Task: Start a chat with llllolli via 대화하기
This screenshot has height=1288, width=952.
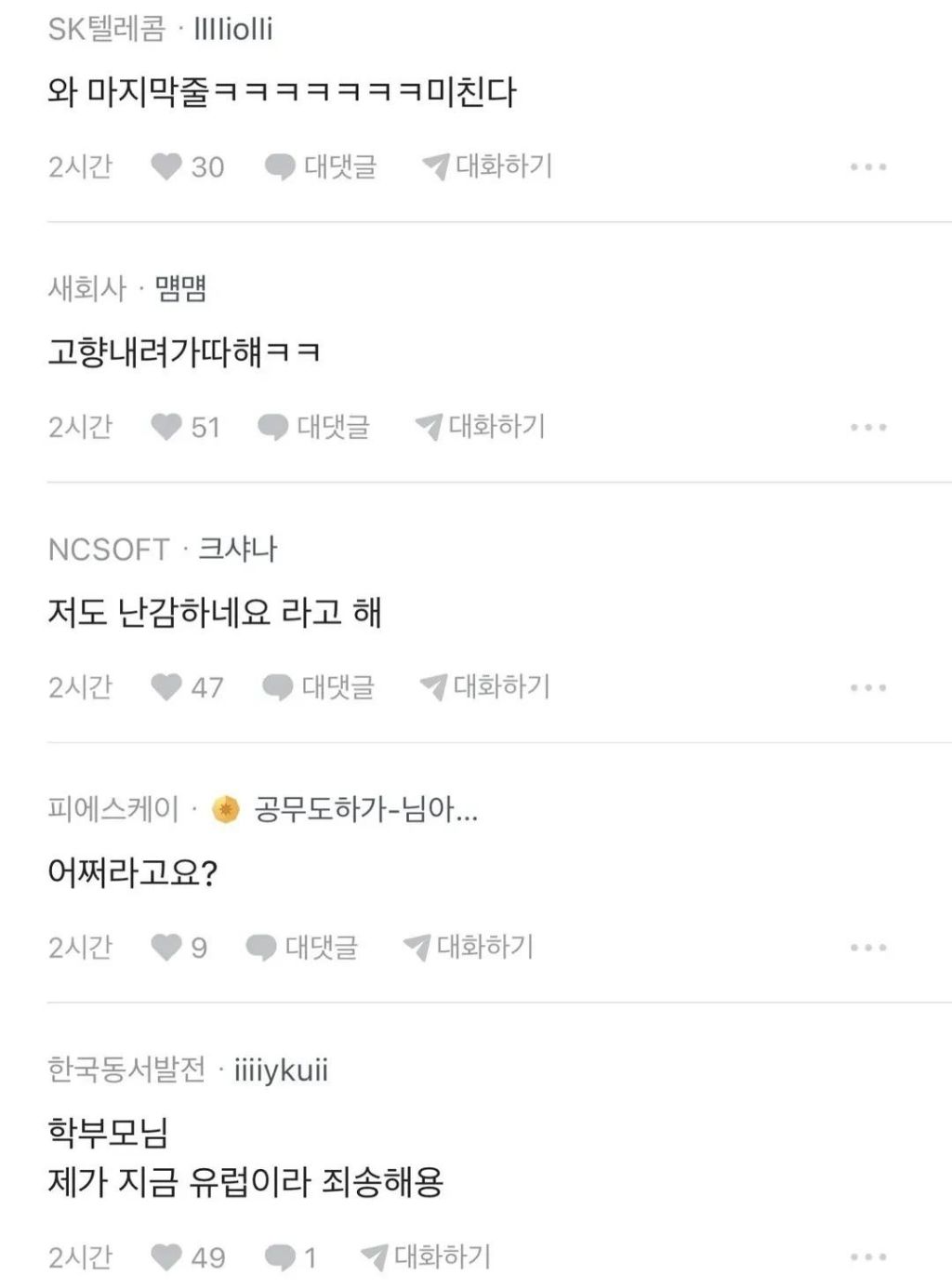Action: click(x=487, y=166)
